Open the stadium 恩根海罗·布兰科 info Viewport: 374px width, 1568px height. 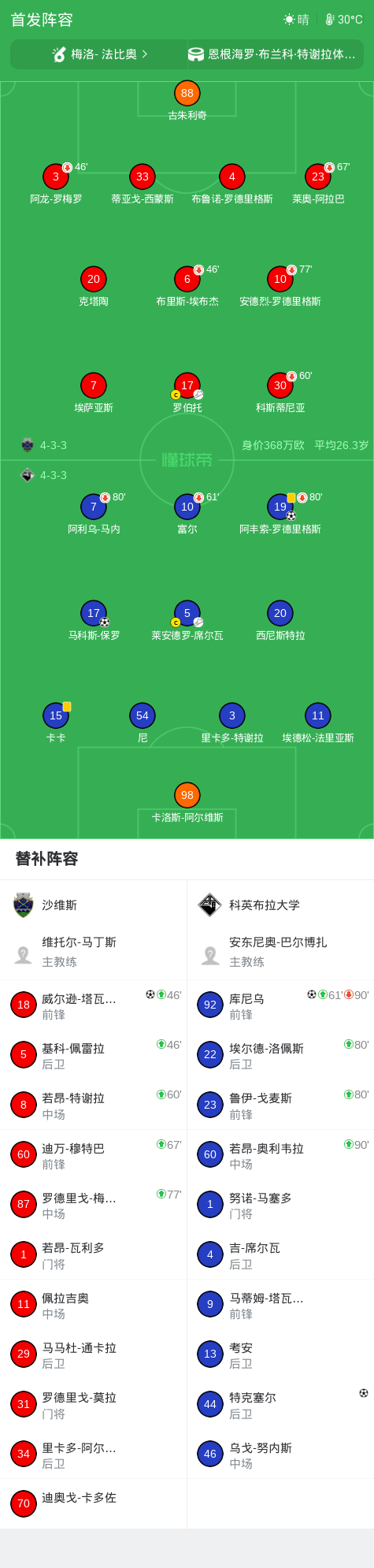pos(272,54)
